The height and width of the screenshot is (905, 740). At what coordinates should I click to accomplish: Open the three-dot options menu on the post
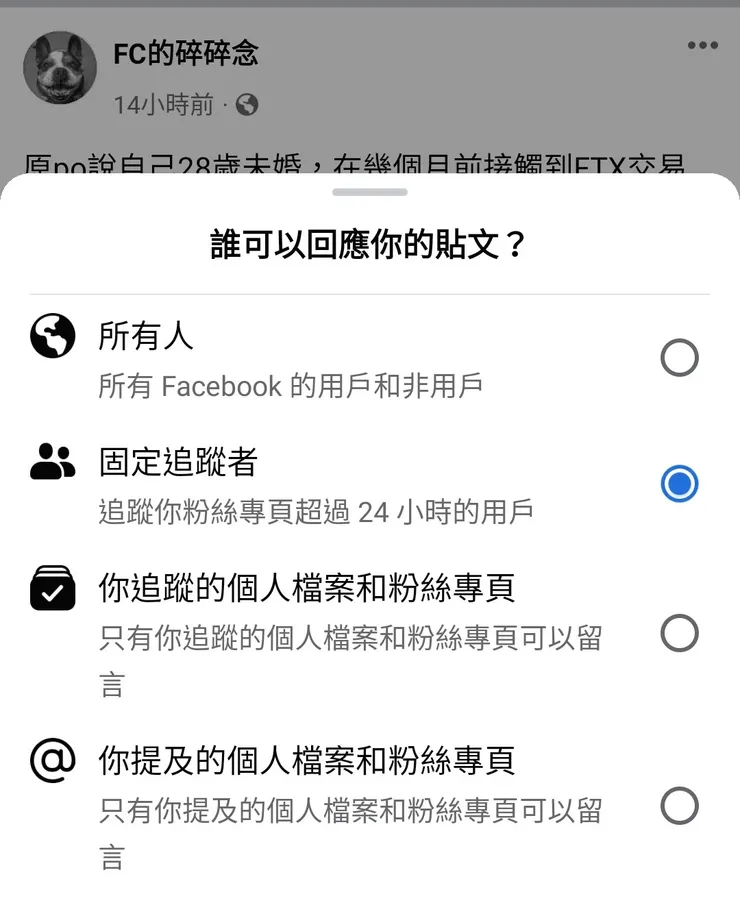tap(704, 44)
